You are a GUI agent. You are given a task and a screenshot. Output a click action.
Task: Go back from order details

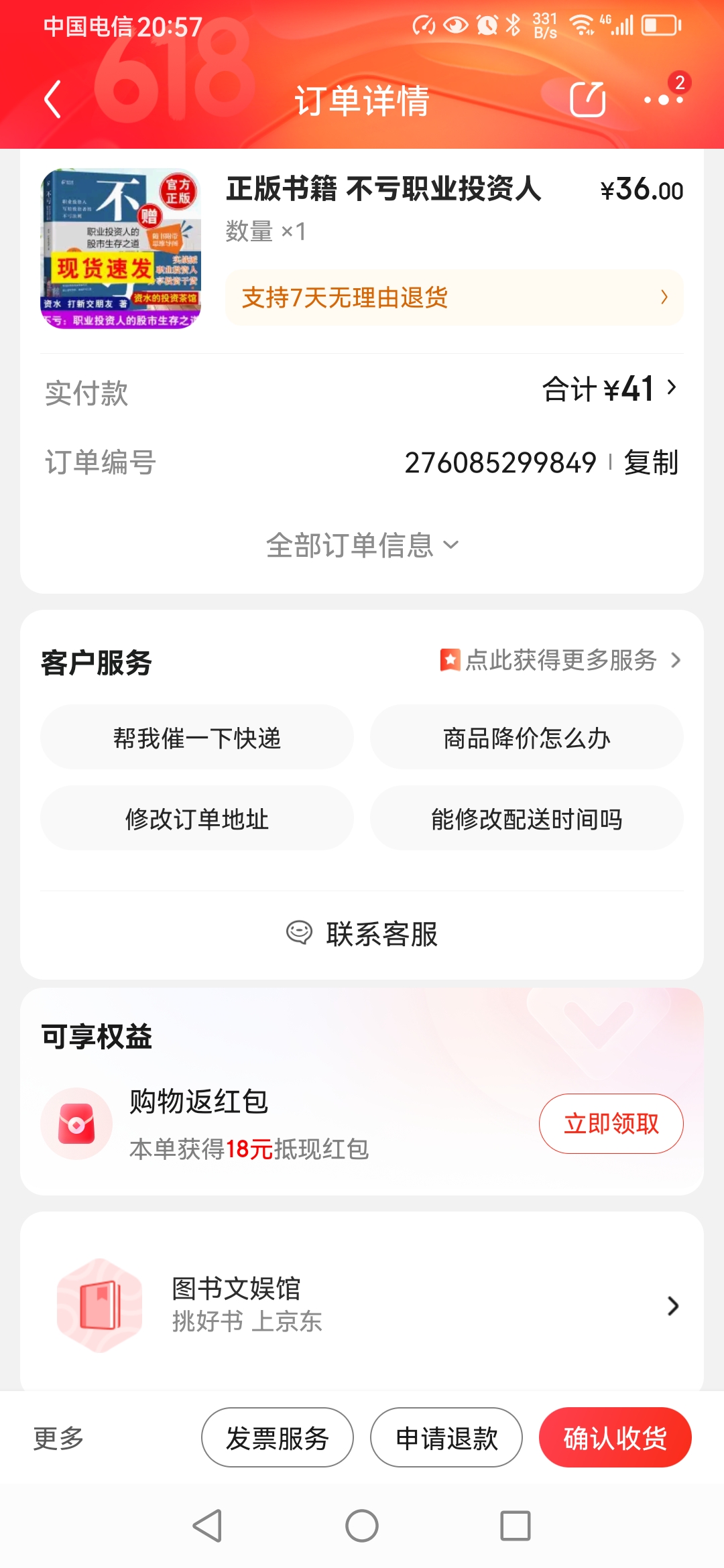click(x=53, y=100)
